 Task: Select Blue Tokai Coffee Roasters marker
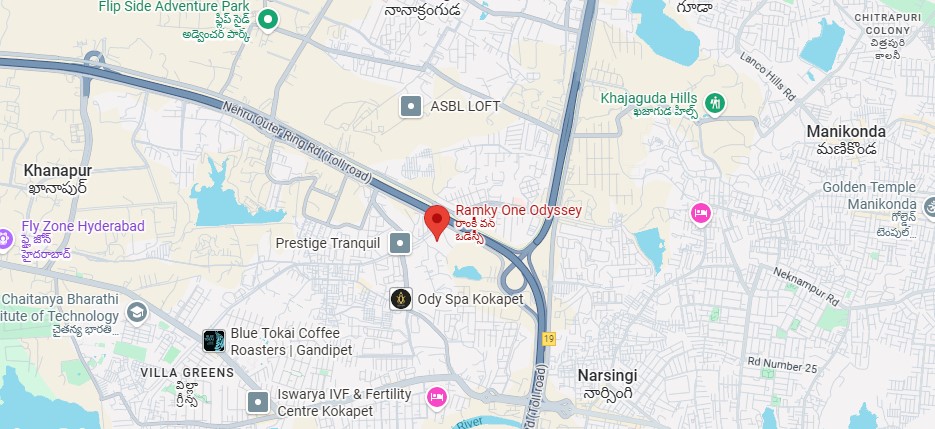click(x=214, y=341)
